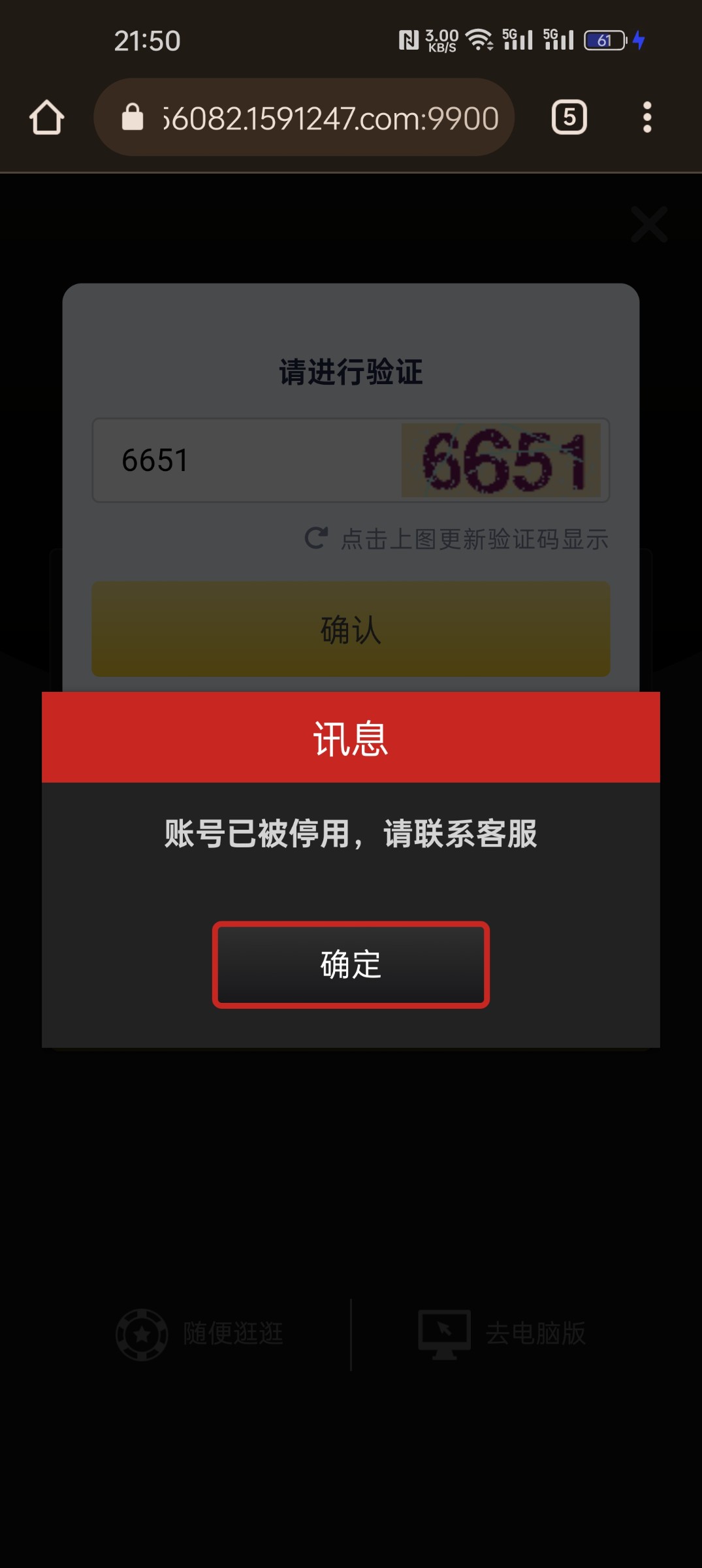Open the browser home page

click(x=46, y=118)
